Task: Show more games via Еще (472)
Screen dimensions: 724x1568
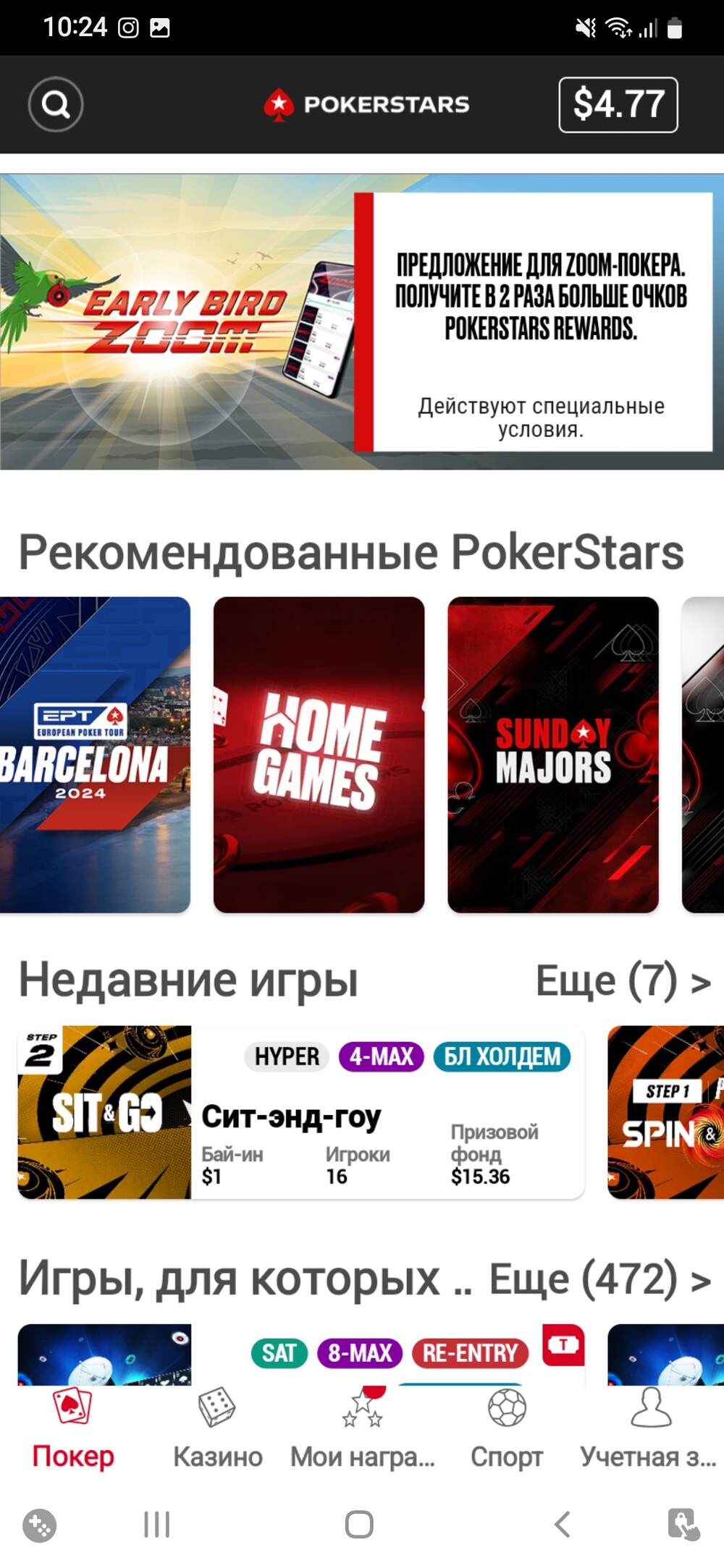Action: point(599,1279)
